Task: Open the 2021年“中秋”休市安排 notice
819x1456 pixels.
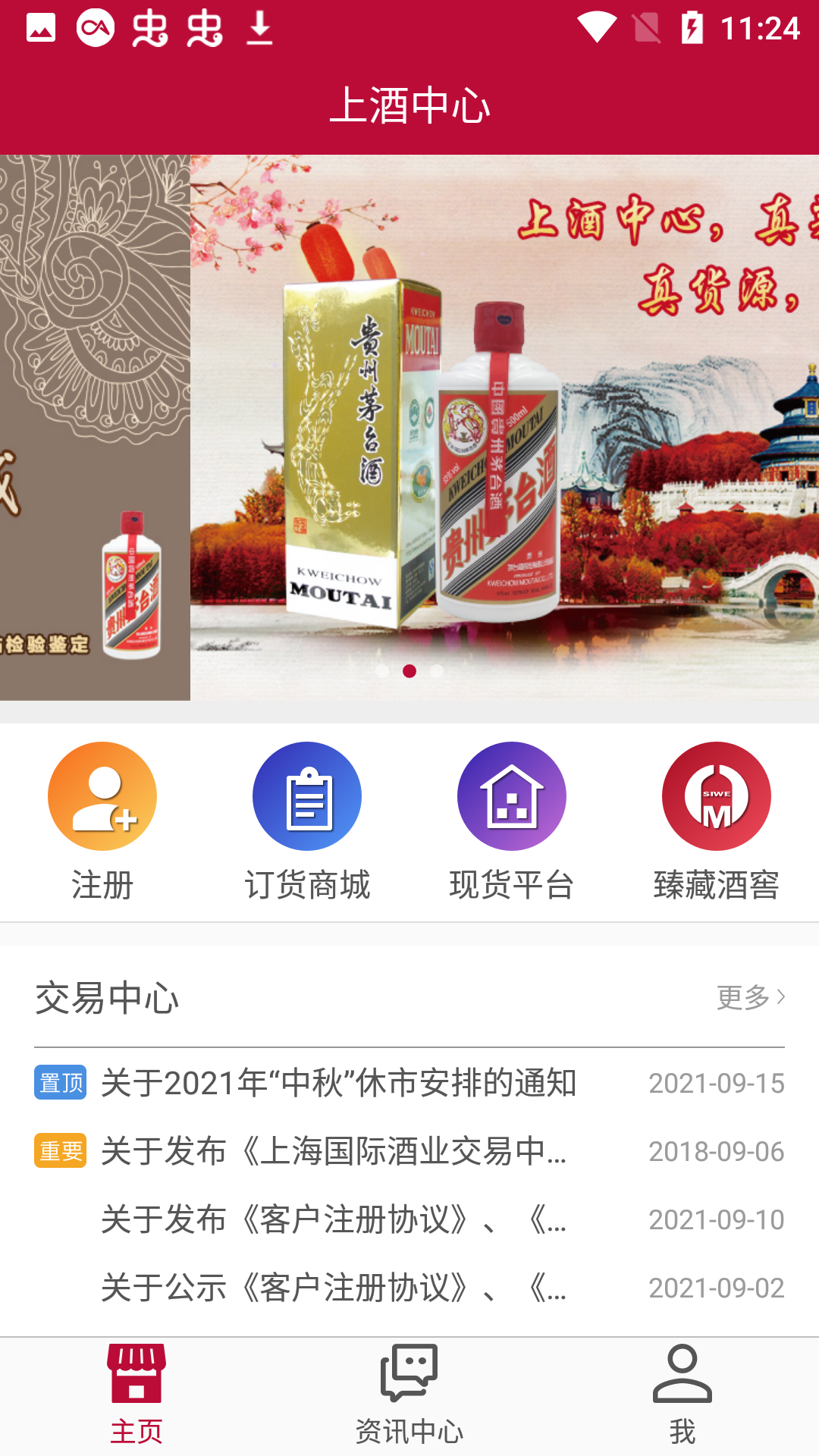Action: pos(339,1083)
